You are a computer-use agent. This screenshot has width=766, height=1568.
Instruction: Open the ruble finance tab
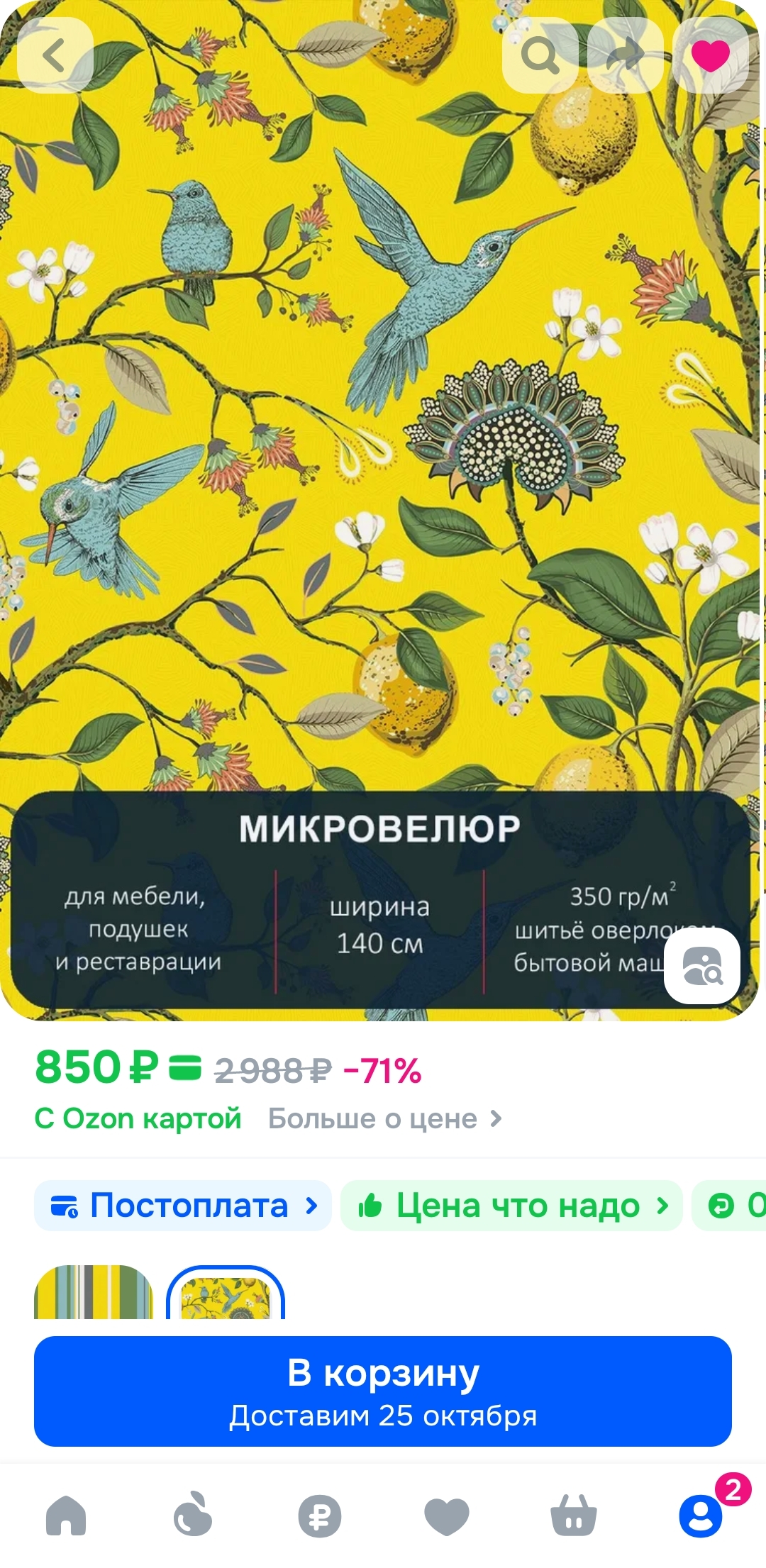click(x=320, y=1516)
